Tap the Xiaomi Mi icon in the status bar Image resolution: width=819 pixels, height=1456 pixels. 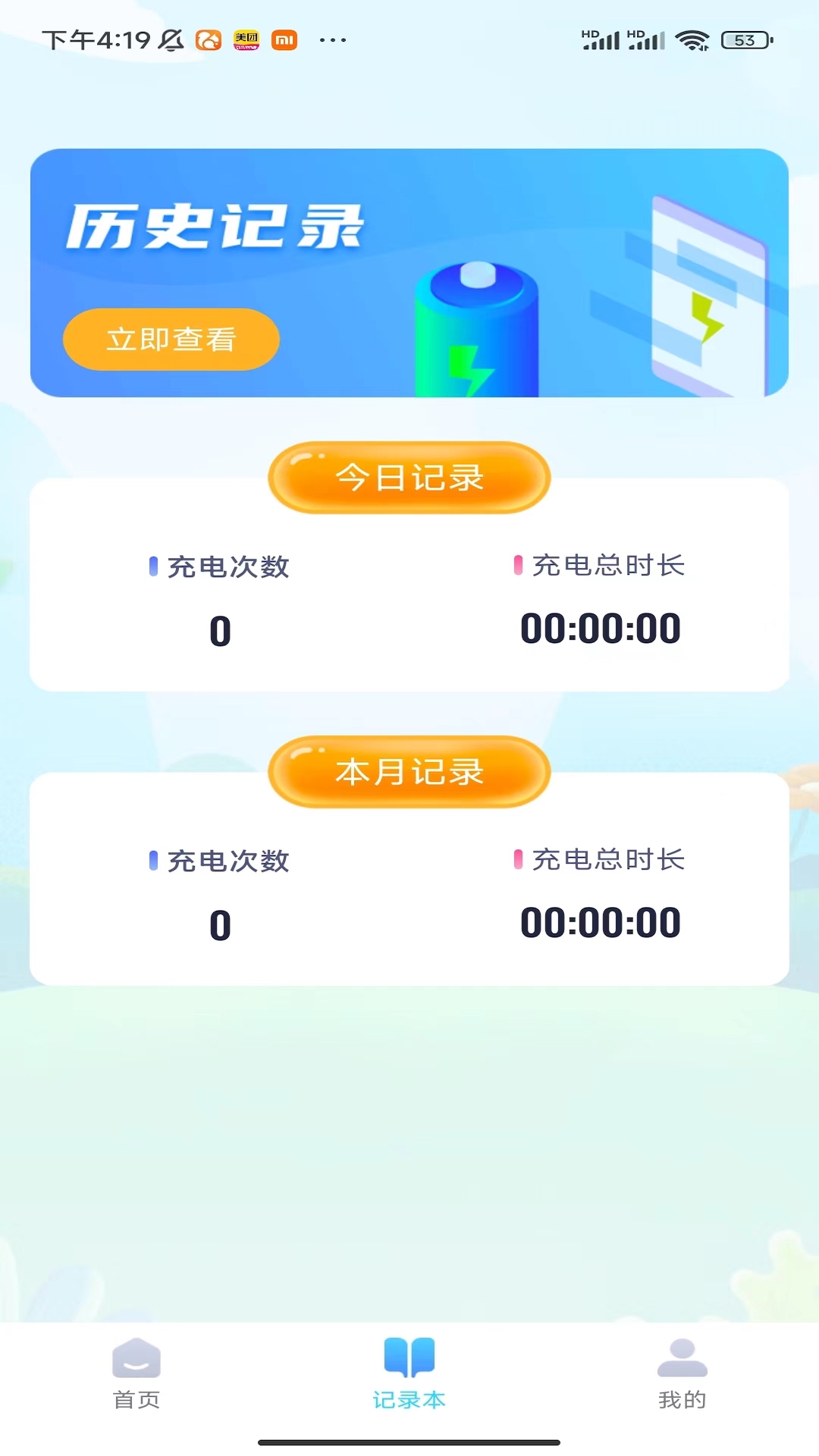284,39
